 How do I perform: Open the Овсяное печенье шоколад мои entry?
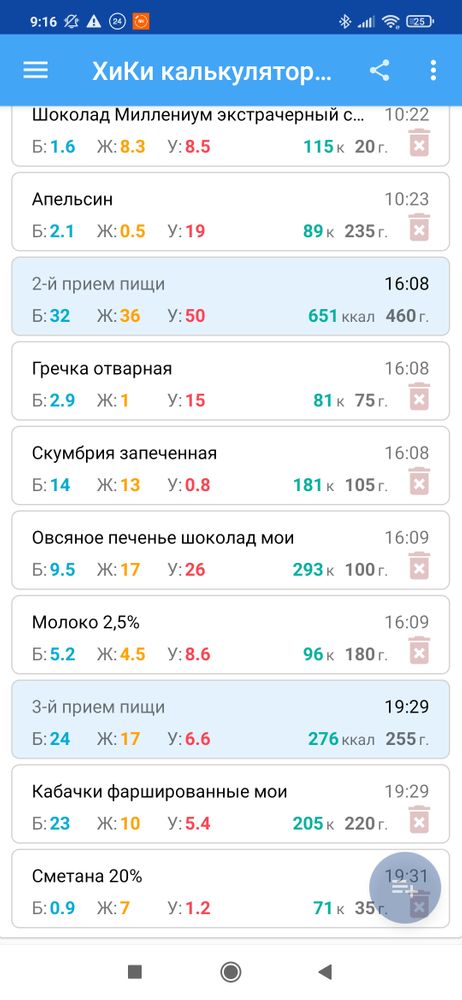point(230,550)
